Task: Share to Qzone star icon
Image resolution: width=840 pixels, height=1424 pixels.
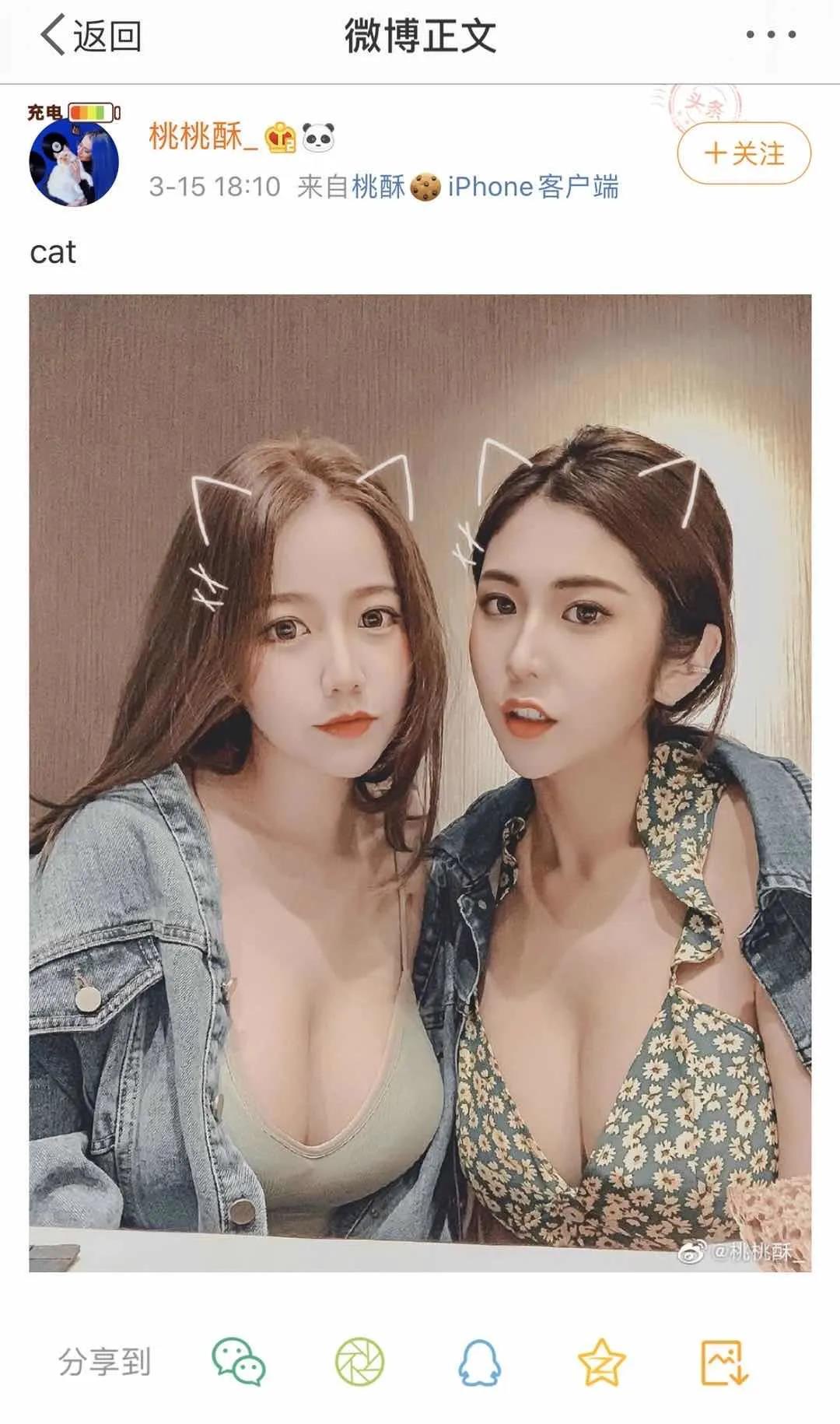Action: coord(601,1361)
